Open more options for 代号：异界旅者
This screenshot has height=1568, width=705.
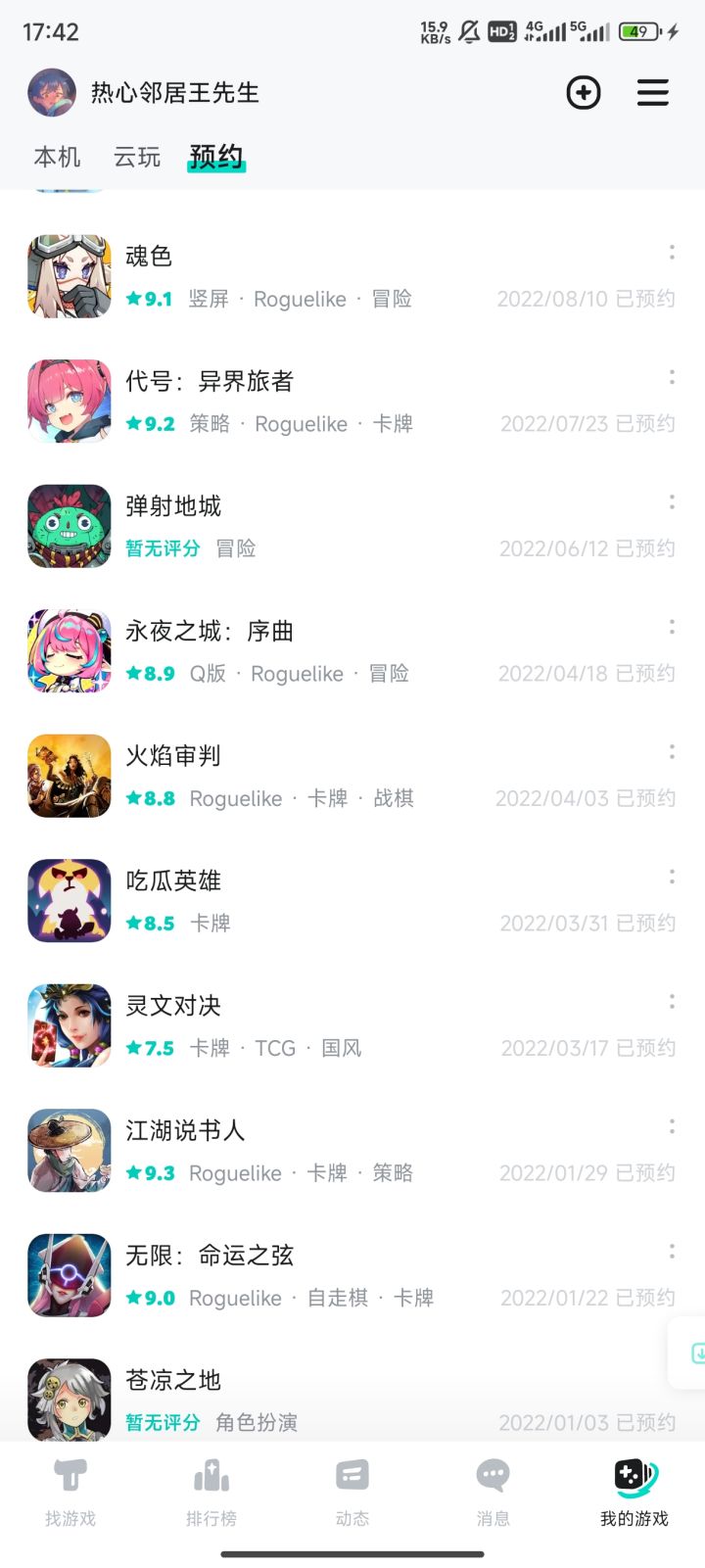point(672,377)
